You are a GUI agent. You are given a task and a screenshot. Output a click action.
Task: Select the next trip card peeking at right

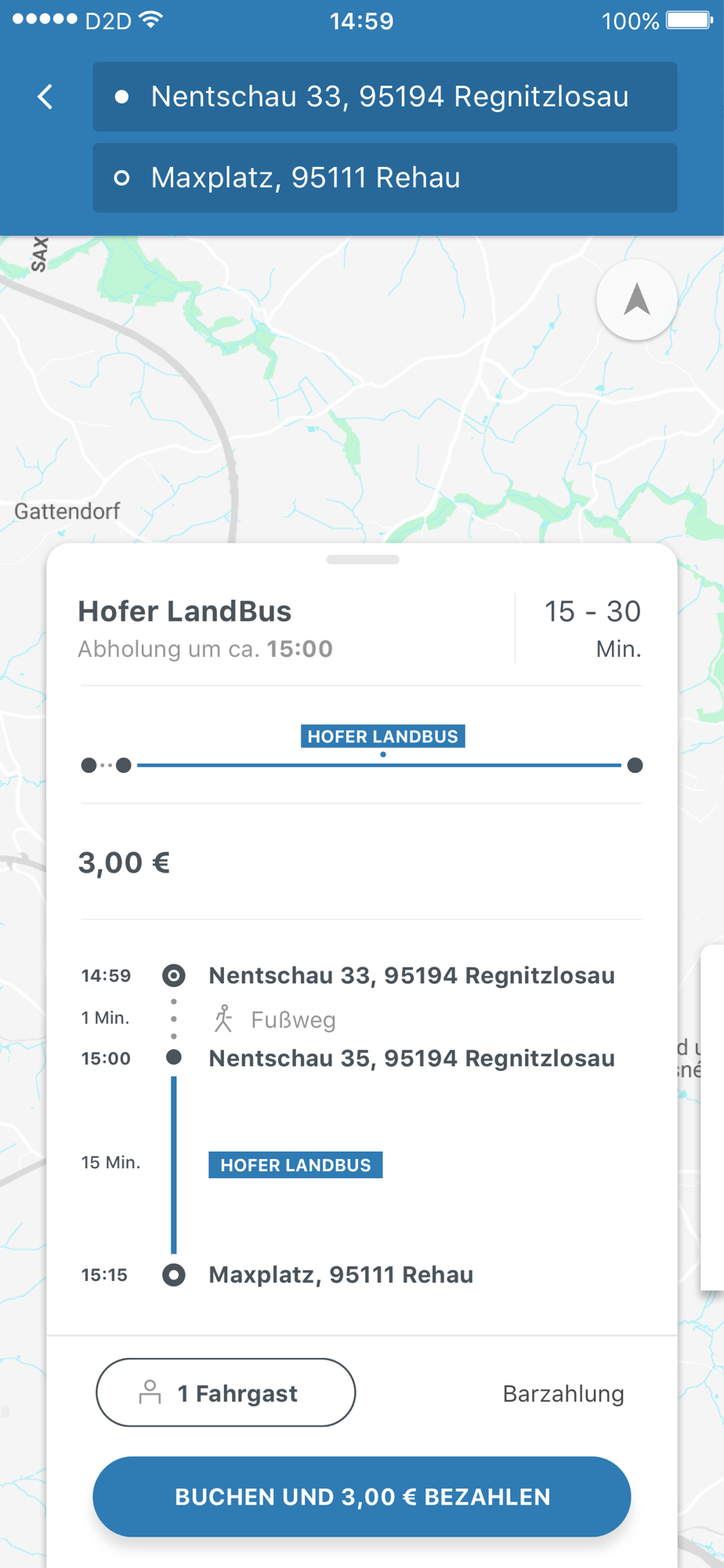(x=712, y=1117)
